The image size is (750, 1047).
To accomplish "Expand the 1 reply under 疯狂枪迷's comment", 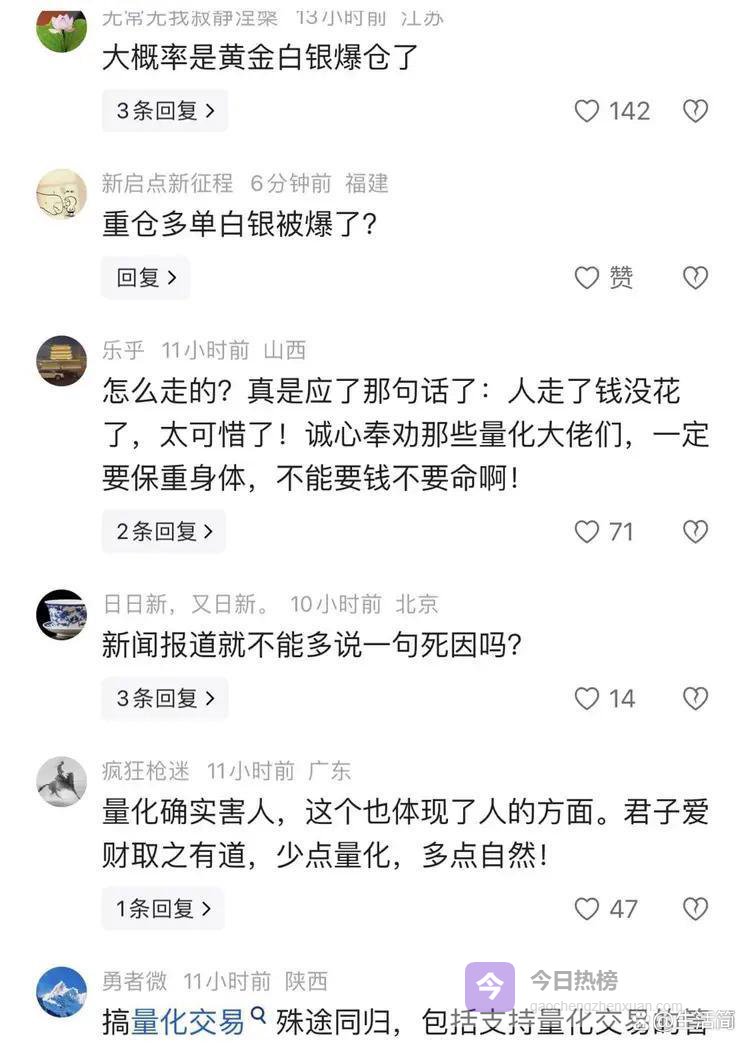I will (x=164, y=909).
